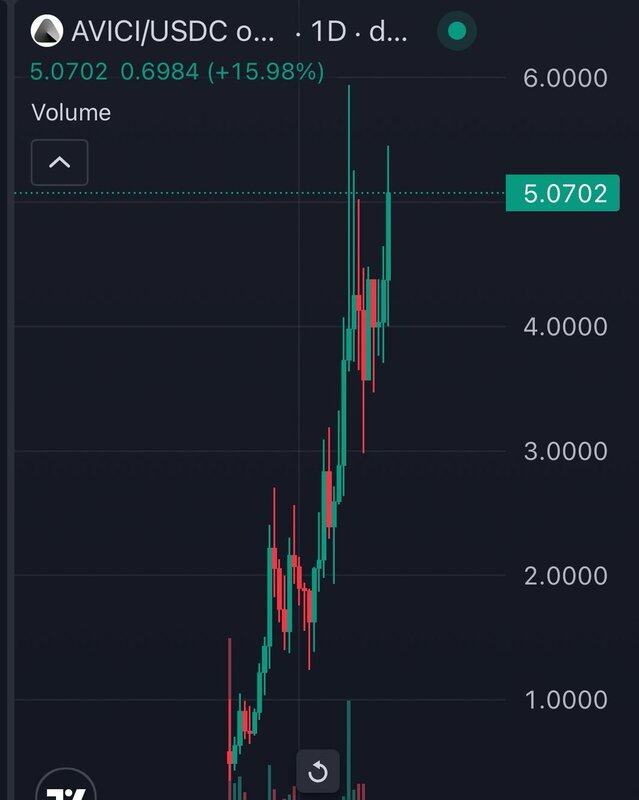Reset the chart view
This screenshot has height=800, width=639.
(318, 771)
